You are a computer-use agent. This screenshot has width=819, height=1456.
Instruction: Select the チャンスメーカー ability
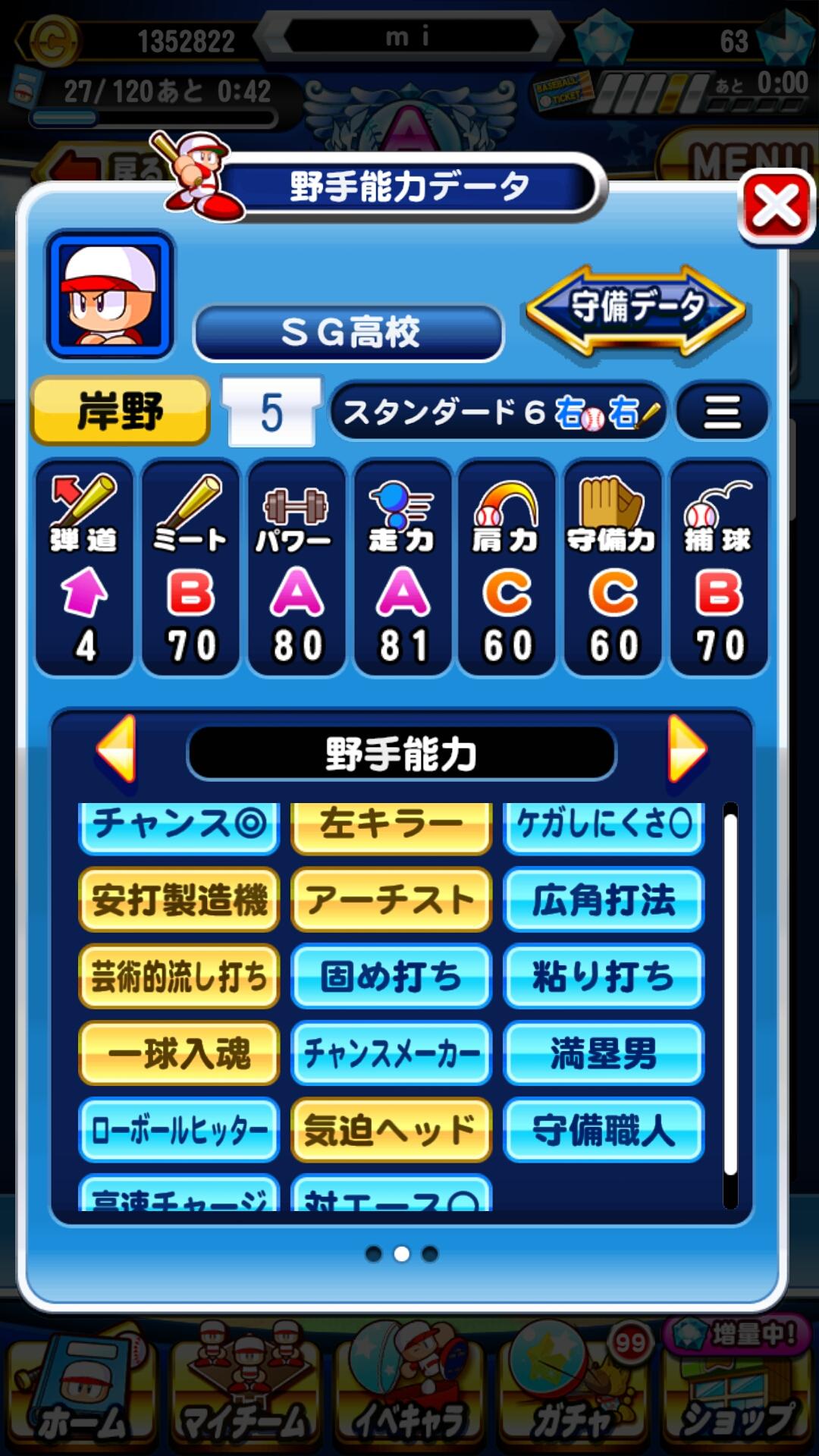coord(391,1053)
